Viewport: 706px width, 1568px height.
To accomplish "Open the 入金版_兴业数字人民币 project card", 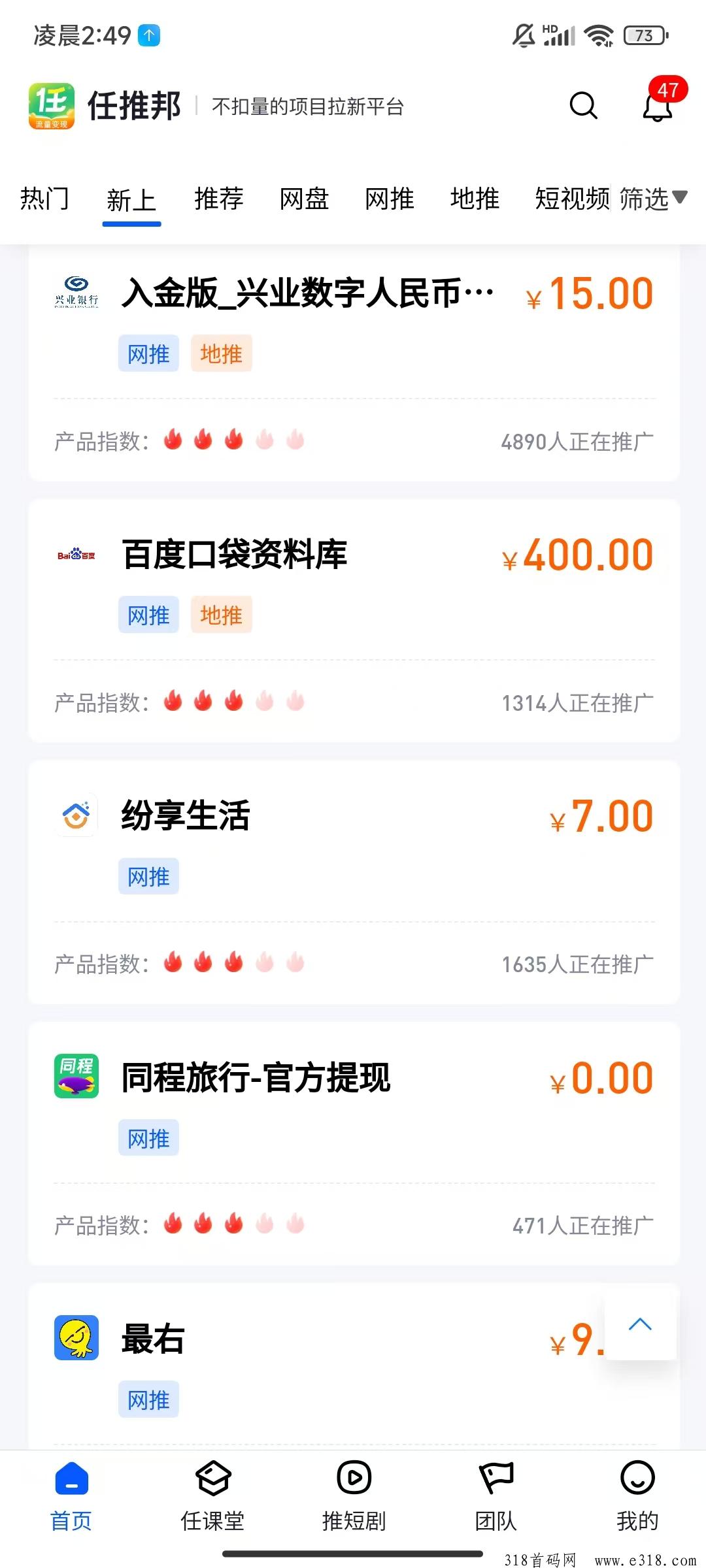I will (x=354, y=363).
